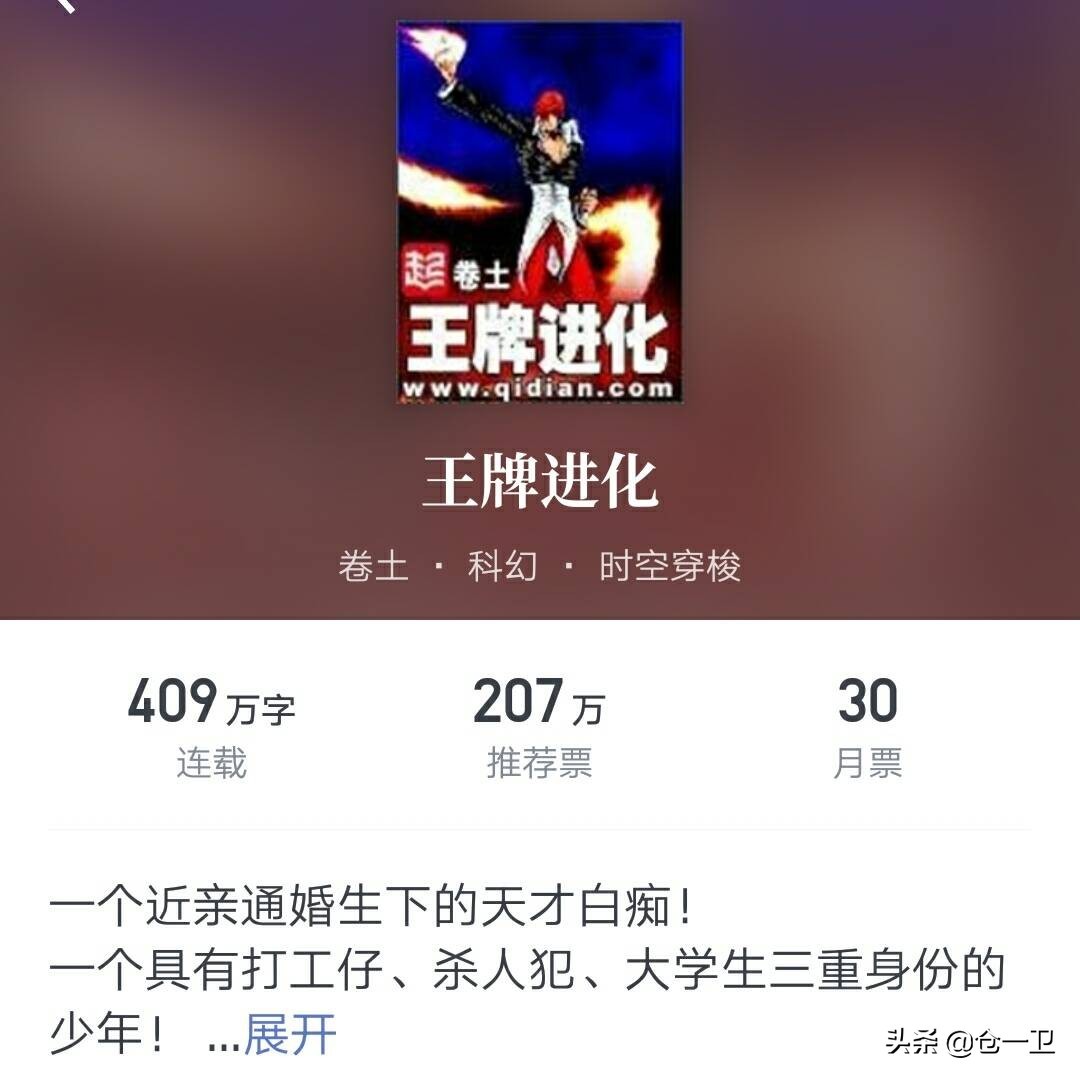
Task: Open the 时空穿梭 subcategory
Action: point(669,567)
